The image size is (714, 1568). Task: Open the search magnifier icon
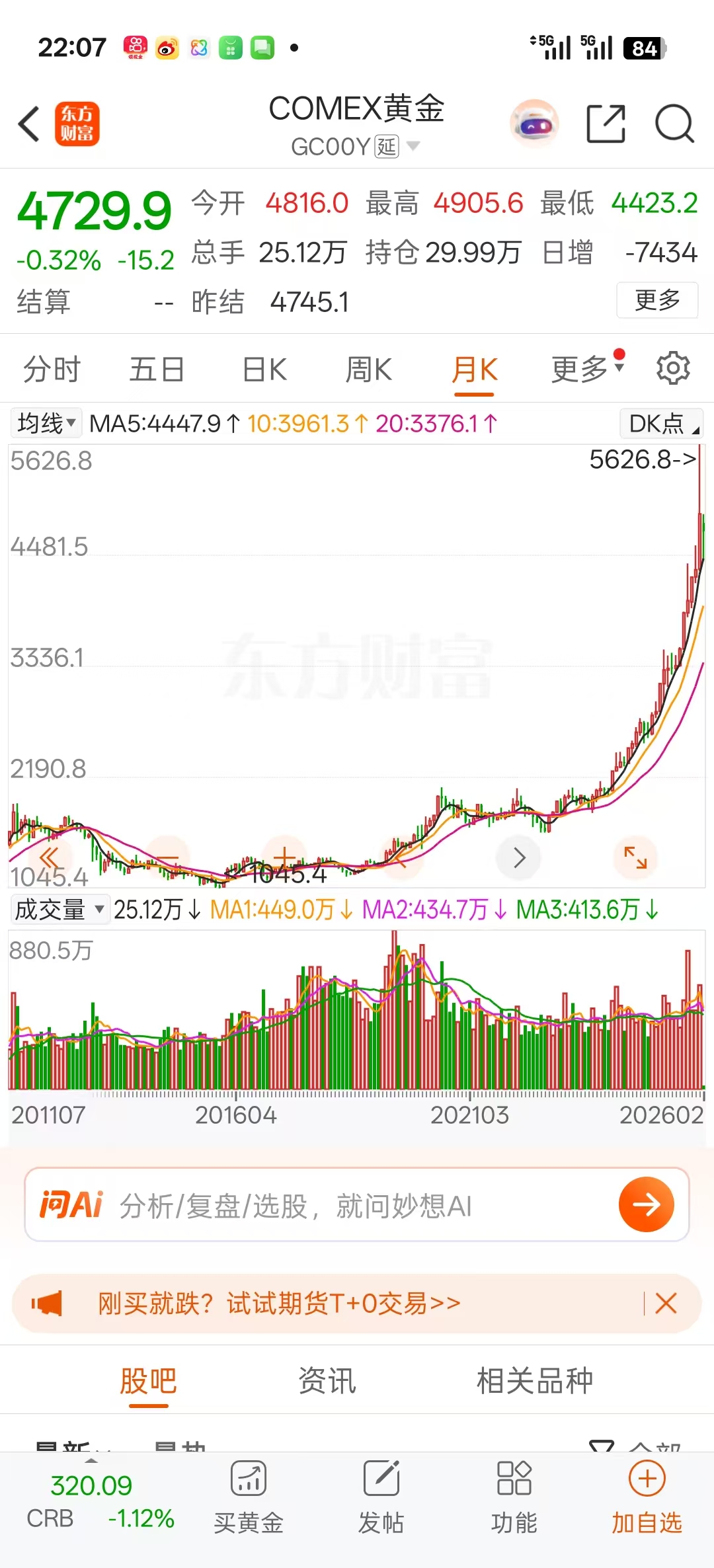tap(674, 124)
